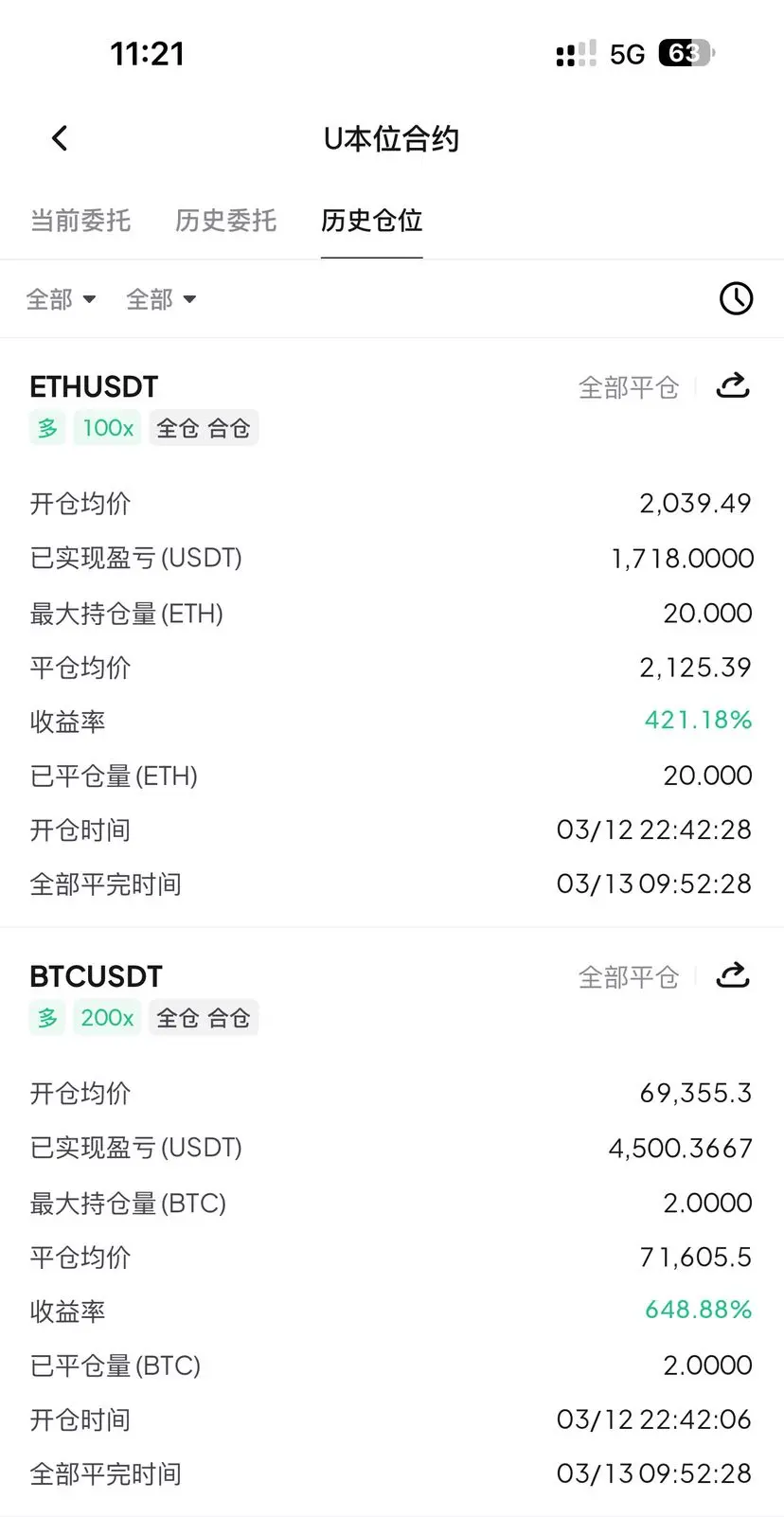The image size is (784, 1517).
Task: Switch to the 历史委托 tab
Action: (x=225, y=221)
